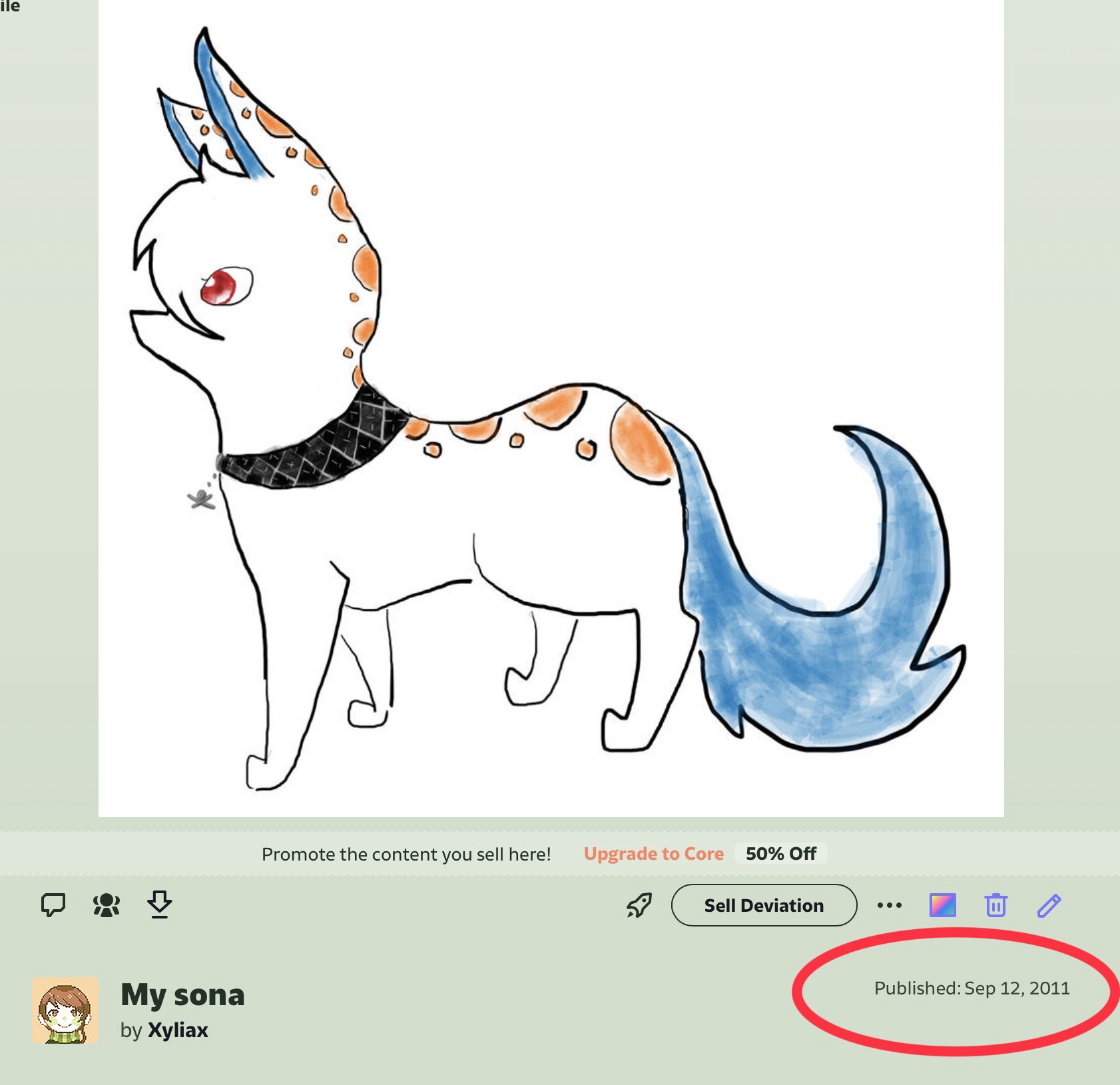Image resolution: width=1120 pixels, height=1085 pixels.
Task: Delete deviation with the trash icon
Action: [x=995, y=905]
